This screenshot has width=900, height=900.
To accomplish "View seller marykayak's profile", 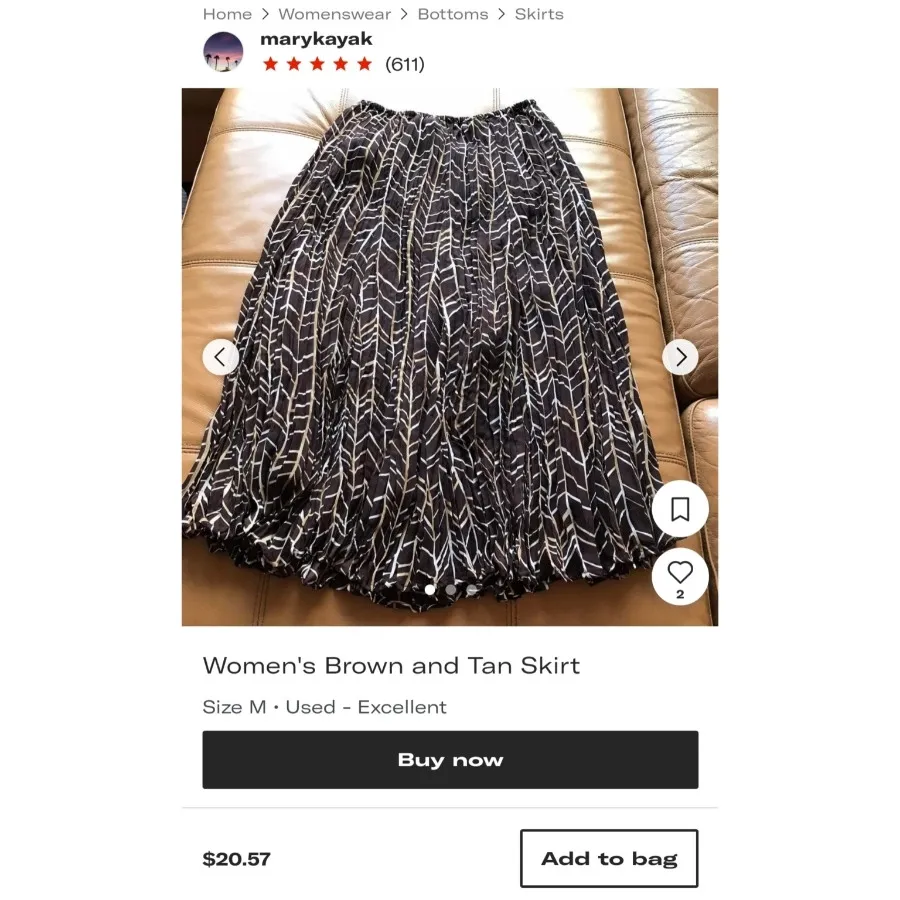I will click(316, 39).
